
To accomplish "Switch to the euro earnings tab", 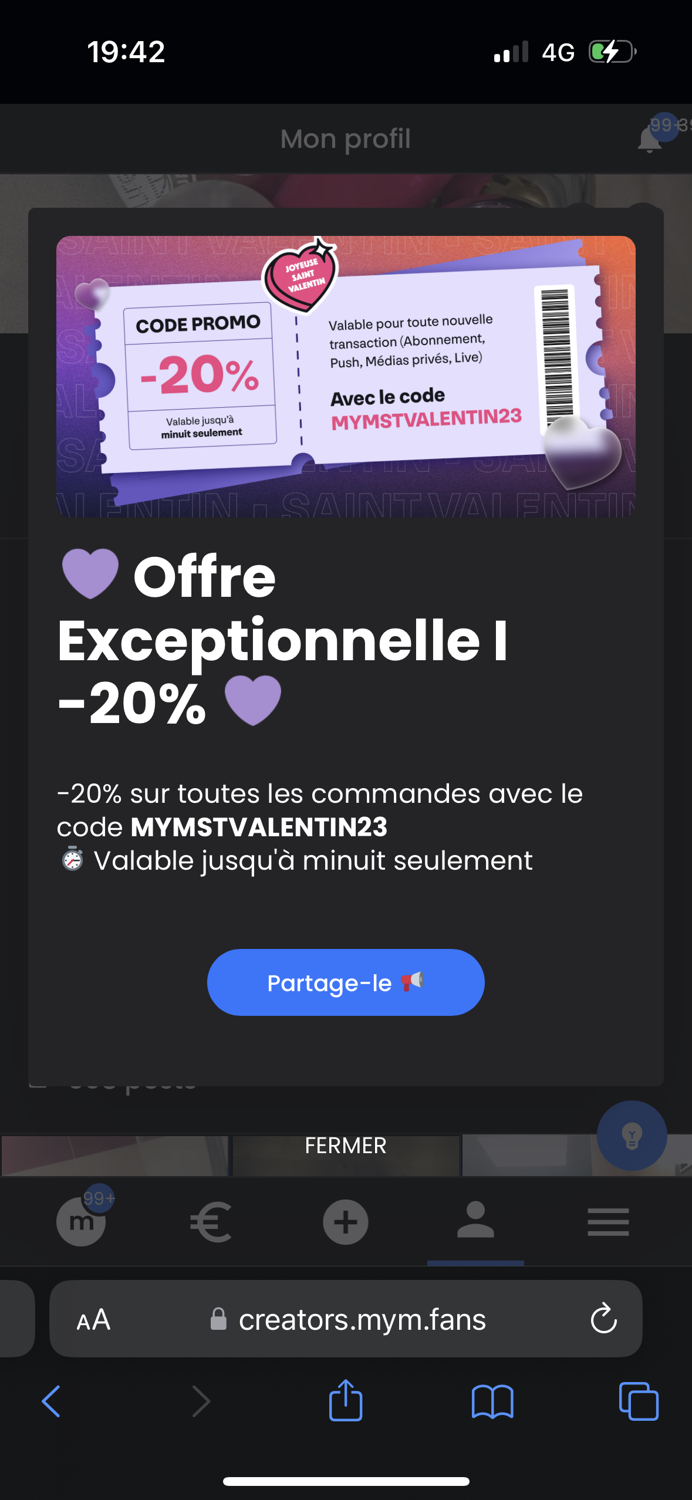I will 211,1221.
